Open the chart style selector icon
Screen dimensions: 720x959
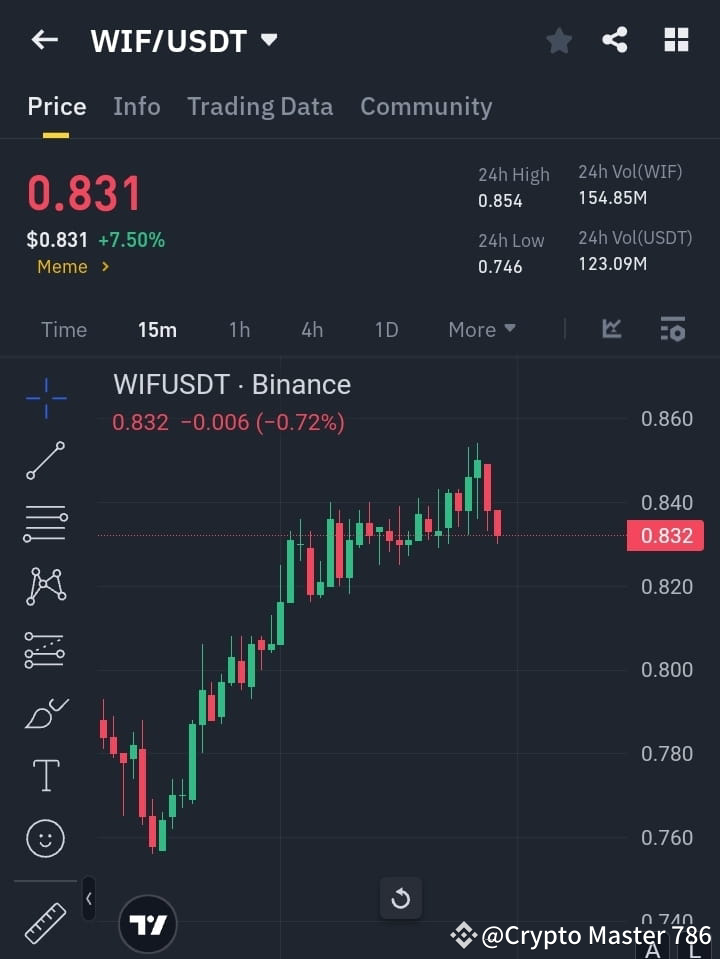(x=610, y=329)
